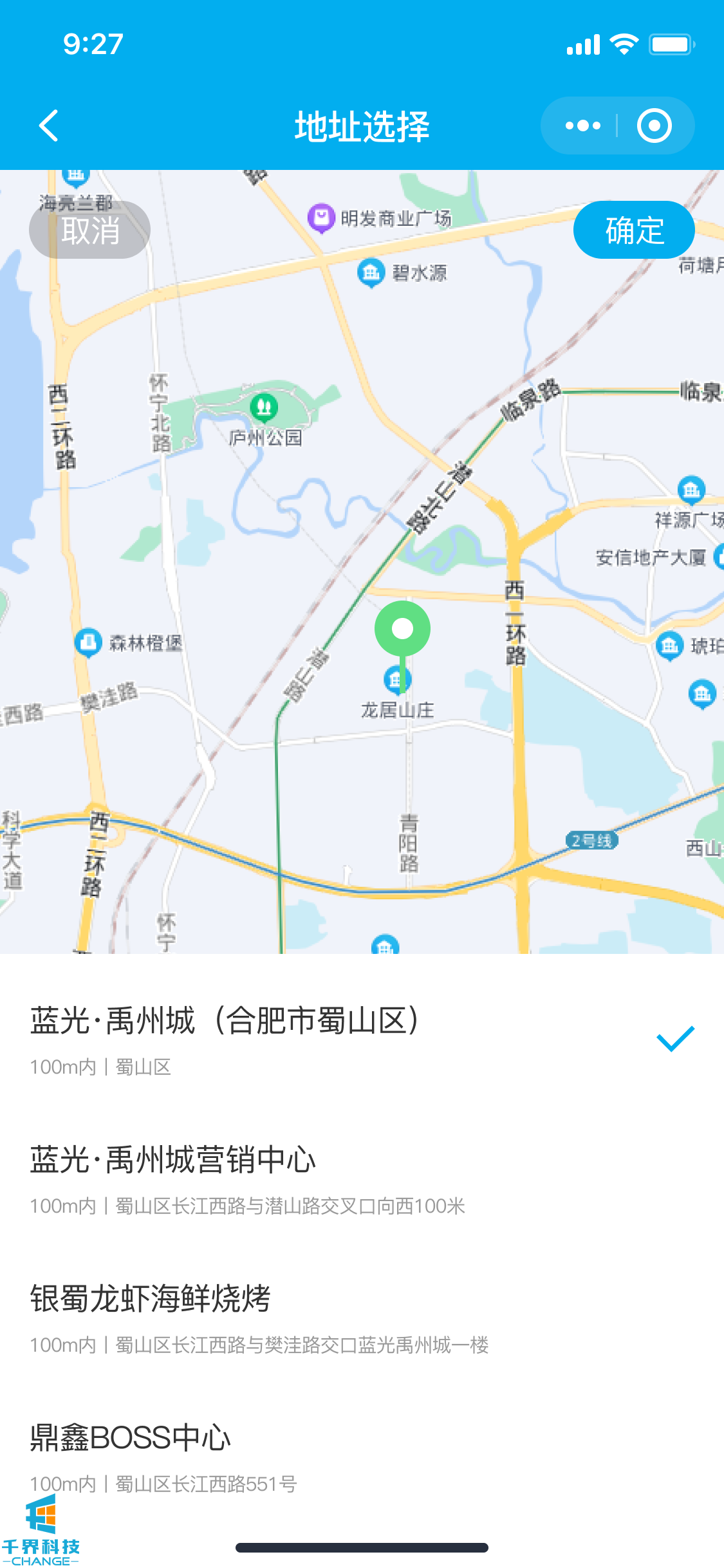
Task: Close the mini program via circle icon
Action: (654, 126)
